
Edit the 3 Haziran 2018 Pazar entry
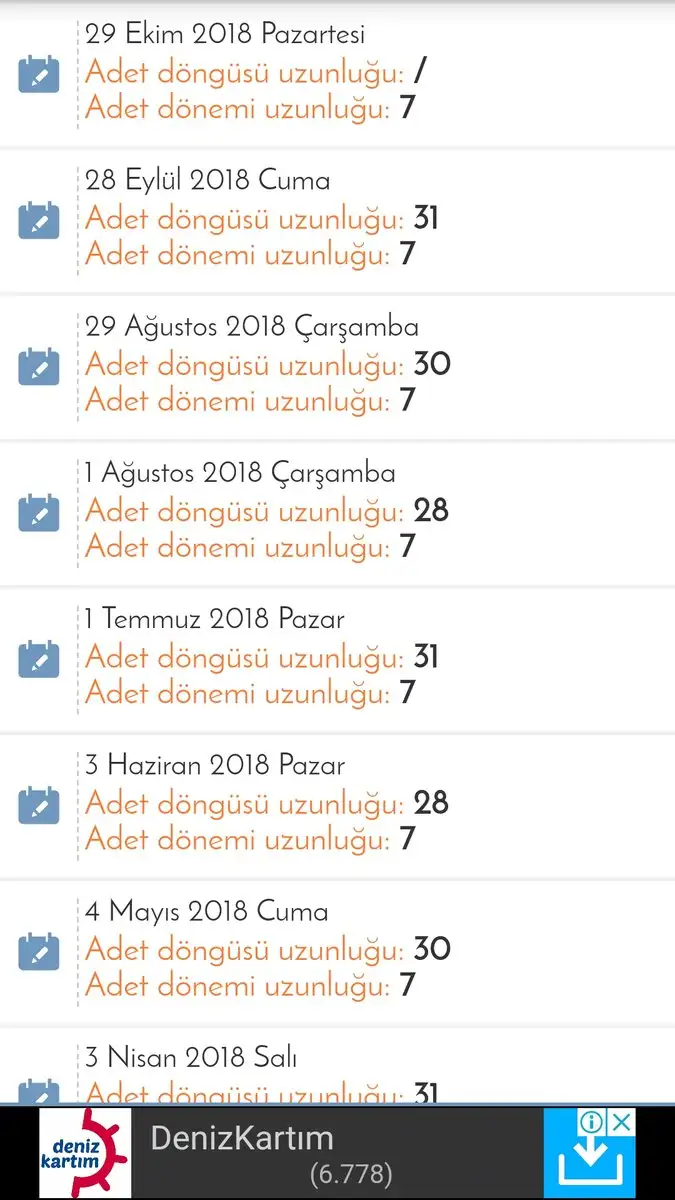point(39,805)
